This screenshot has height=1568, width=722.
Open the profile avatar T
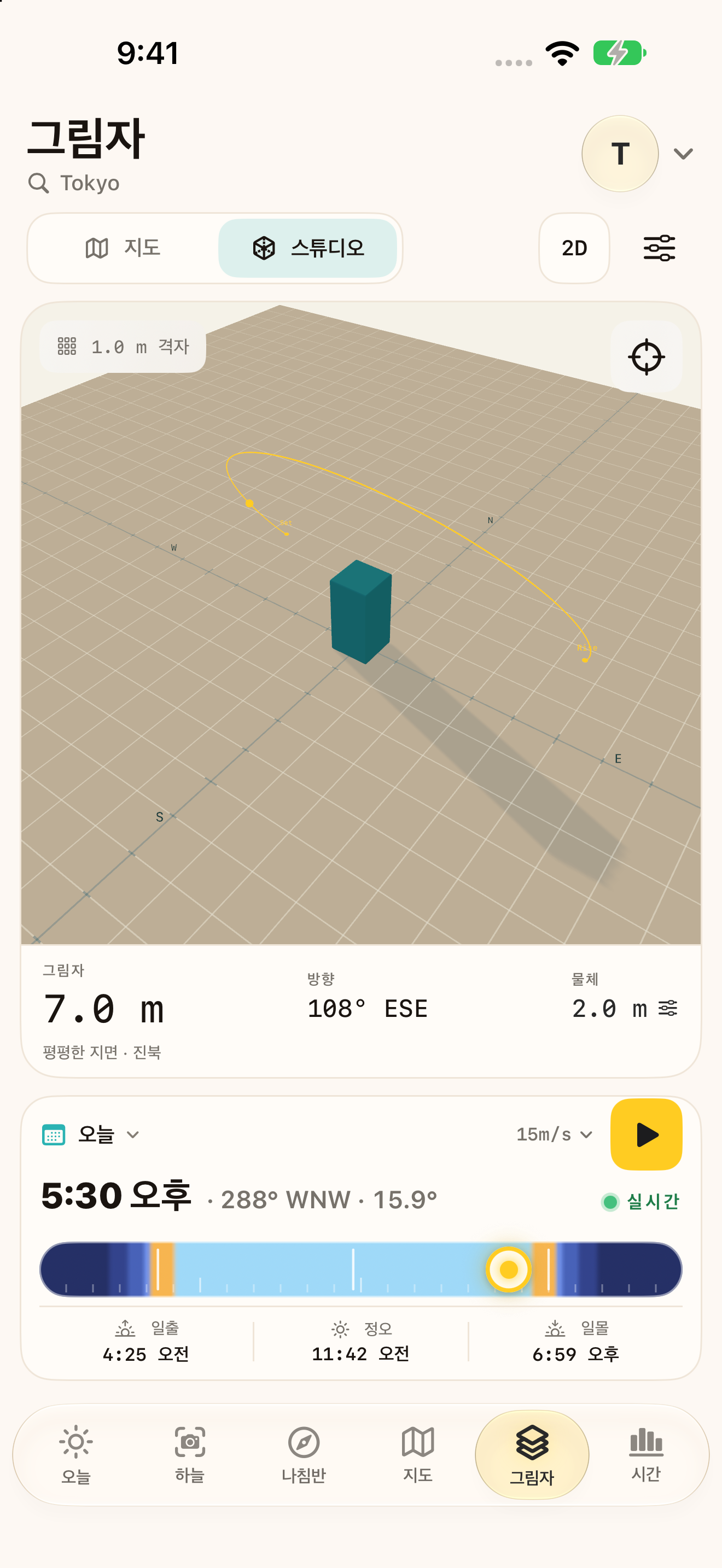620,154
